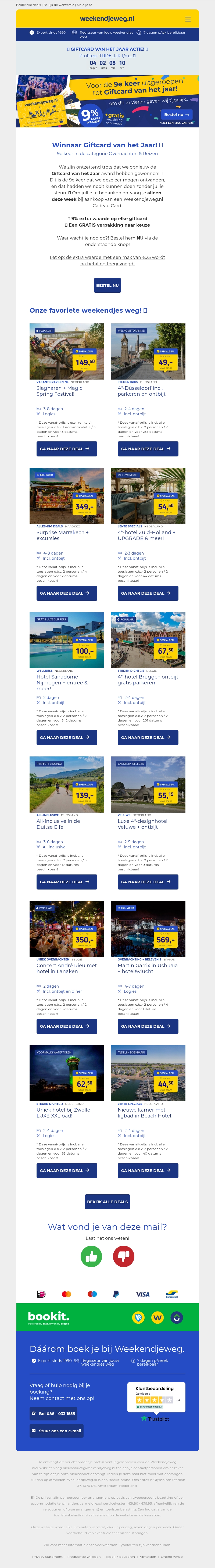
Task: Go to the 4*-Düsseldorf parkeren en ontbijt deal
Action: [148, 449]
